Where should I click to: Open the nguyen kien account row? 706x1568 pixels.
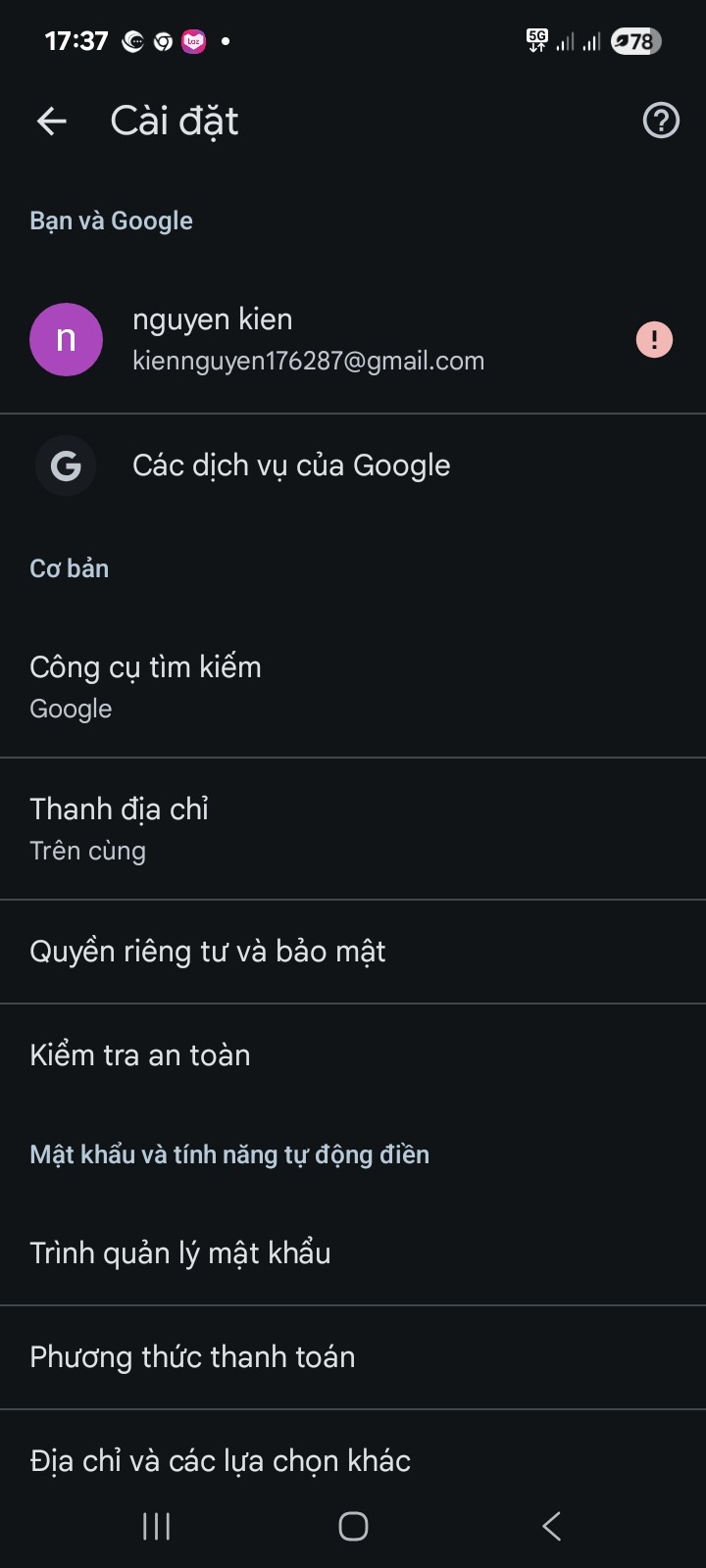[309, 340]
